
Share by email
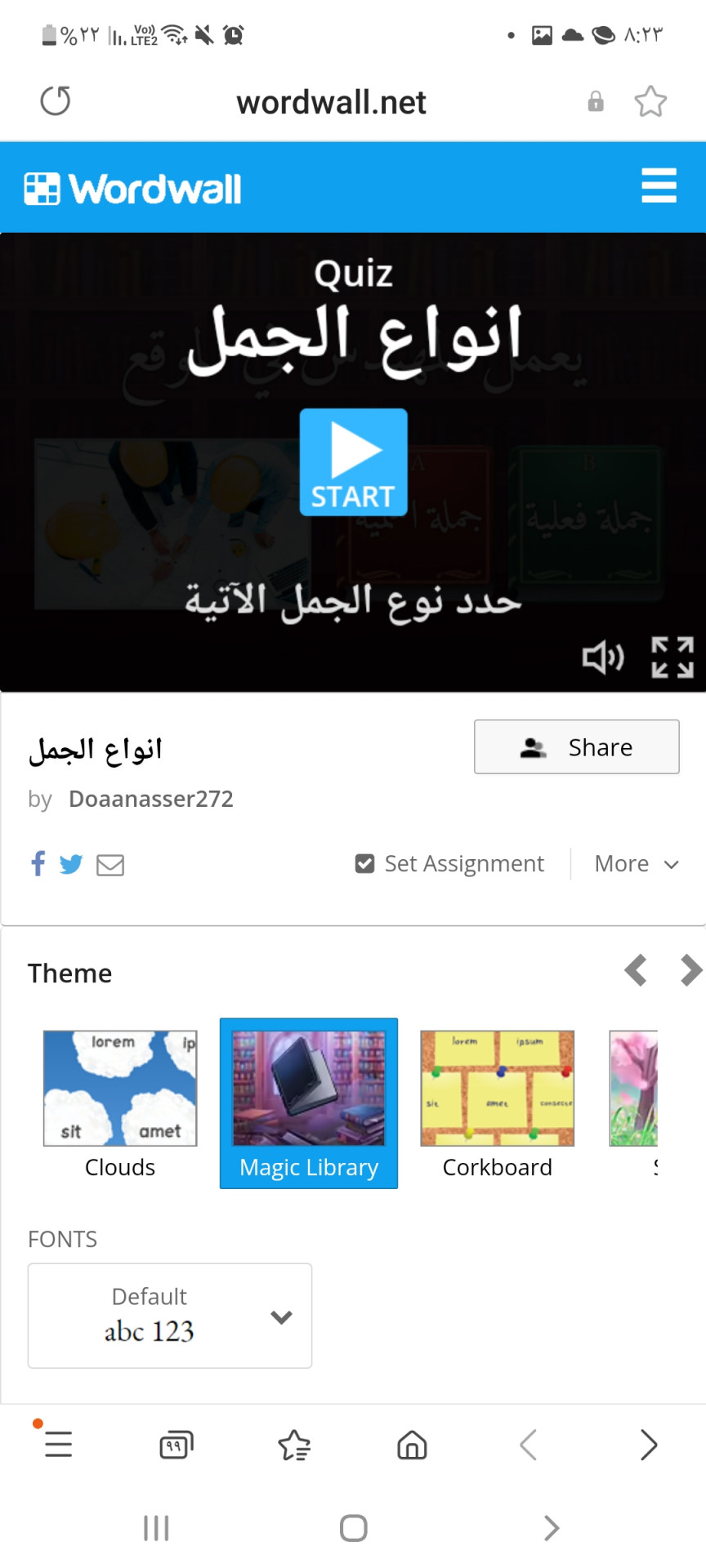coord(110,864)
